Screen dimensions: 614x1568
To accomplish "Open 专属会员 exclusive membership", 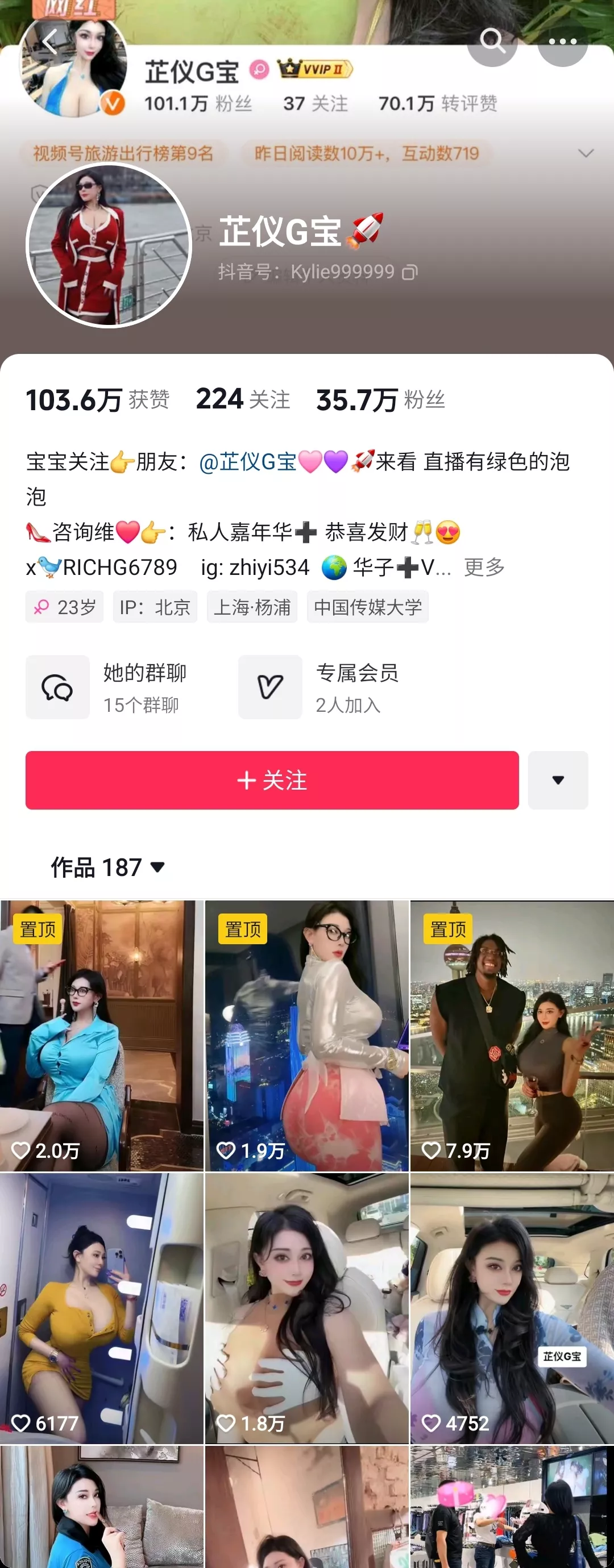I will pyautogui.click(x=318, y=687).
